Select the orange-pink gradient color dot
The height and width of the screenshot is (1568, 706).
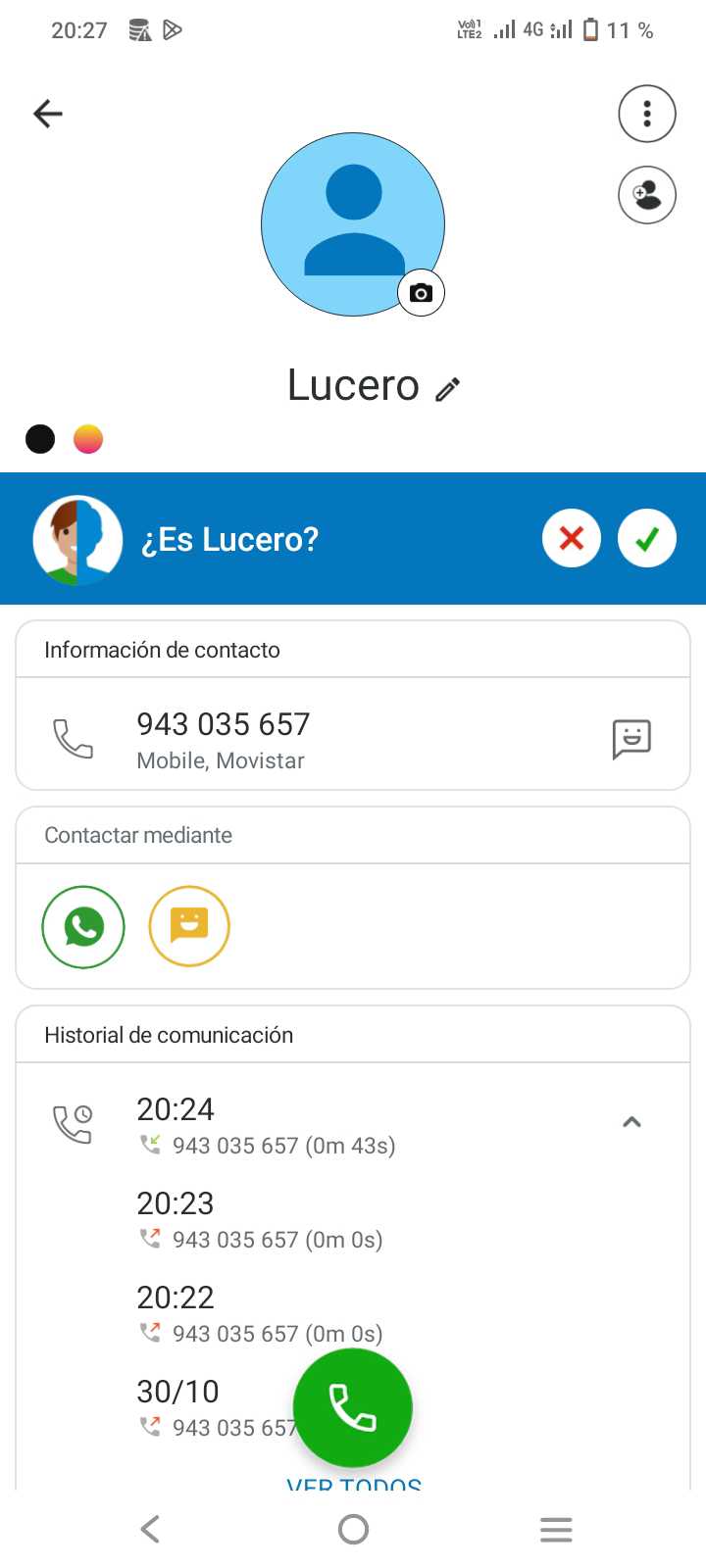pos(88,439)
